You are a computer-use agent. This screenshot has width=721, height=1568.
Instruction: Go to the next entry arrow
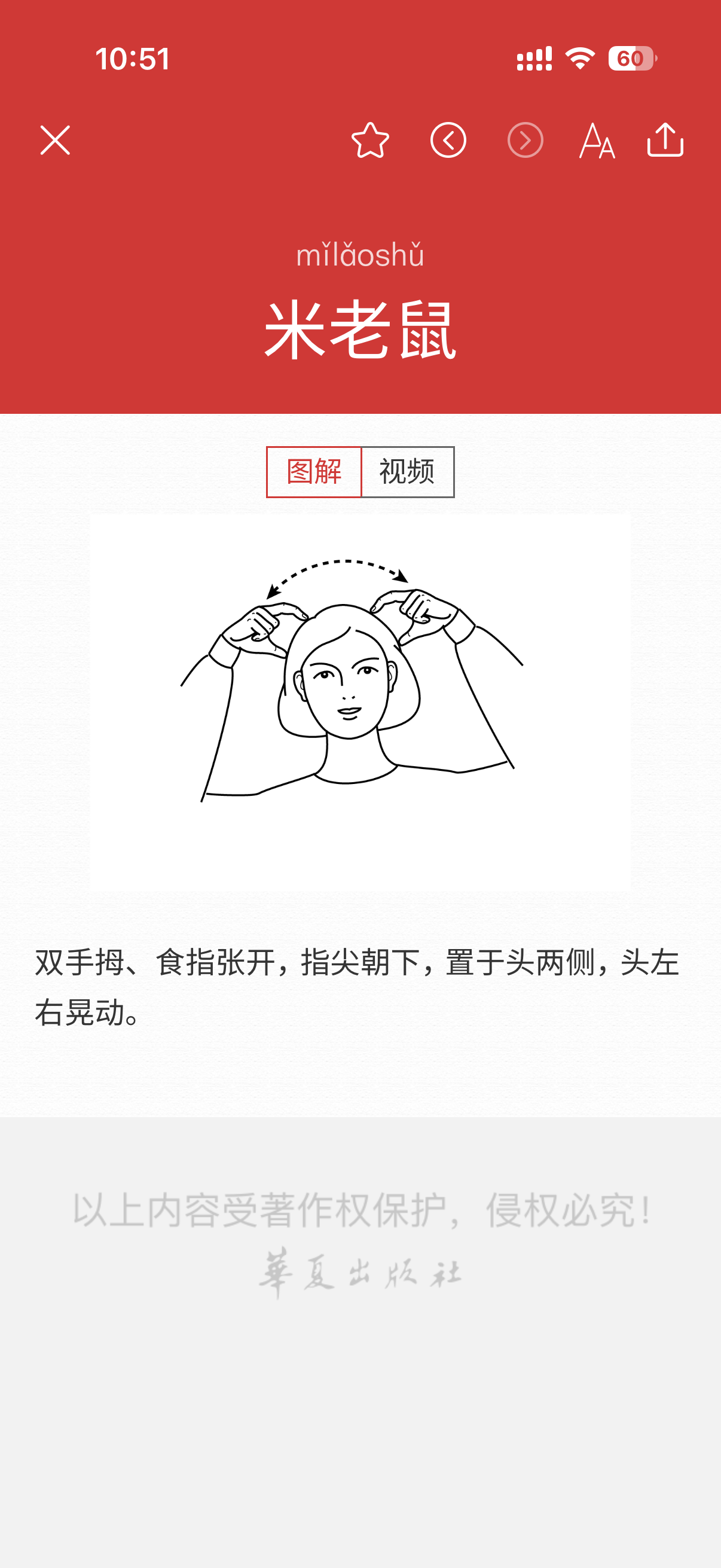tap(526, 141)
